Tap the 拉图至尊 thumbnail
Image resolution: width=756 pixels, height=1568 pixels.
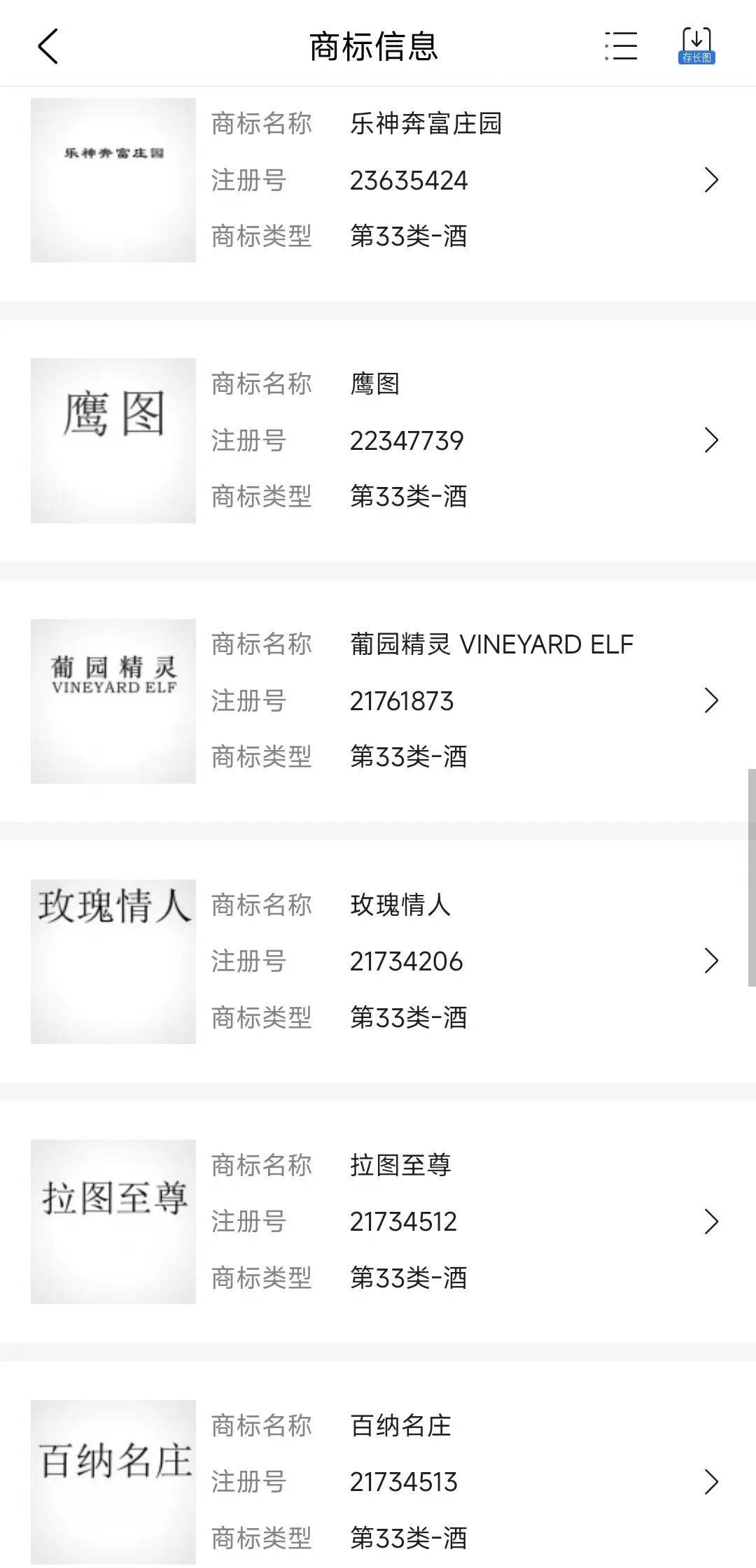pos(113,1222)
